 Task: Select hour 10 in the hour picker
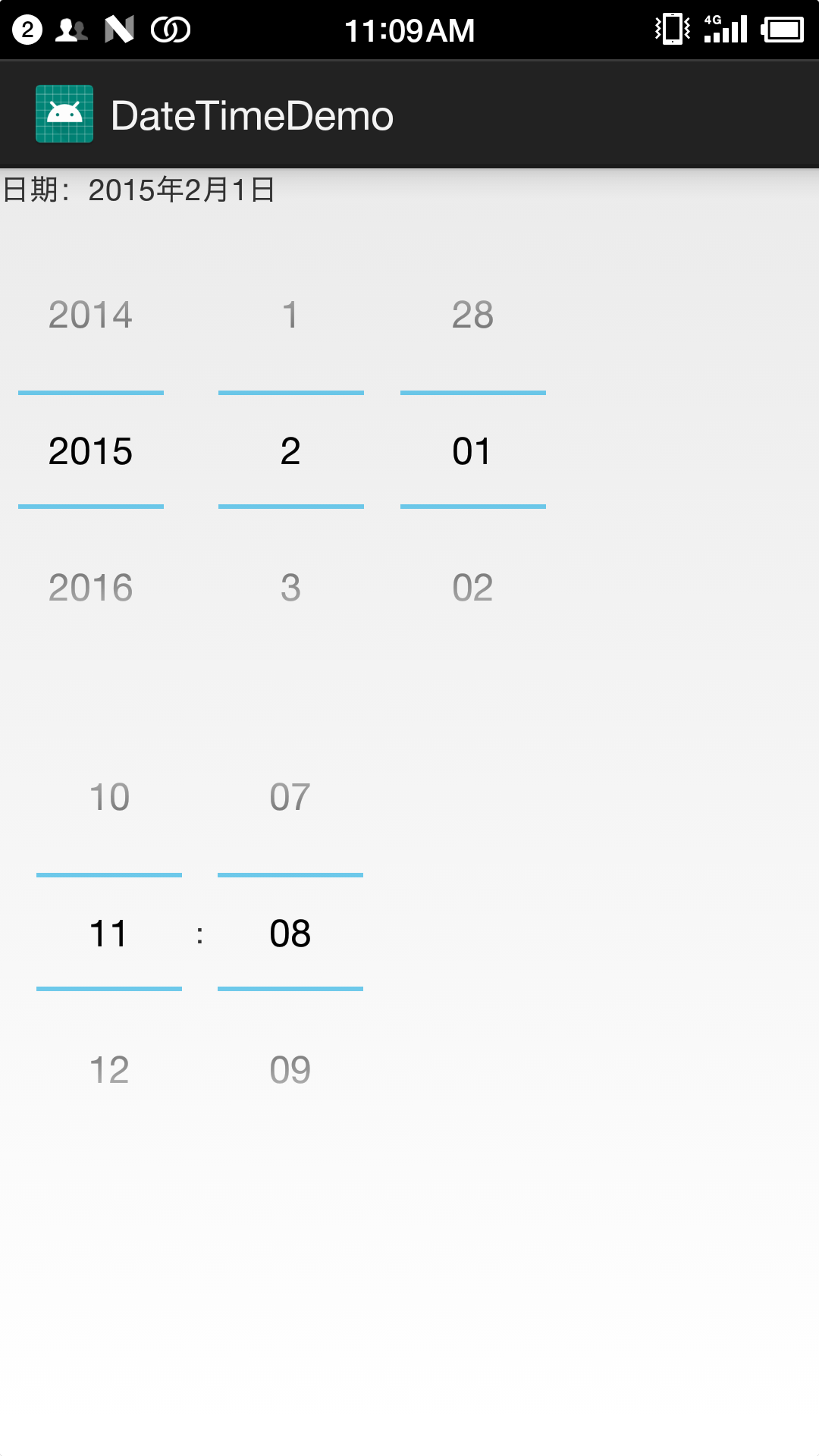click(109, 796)
